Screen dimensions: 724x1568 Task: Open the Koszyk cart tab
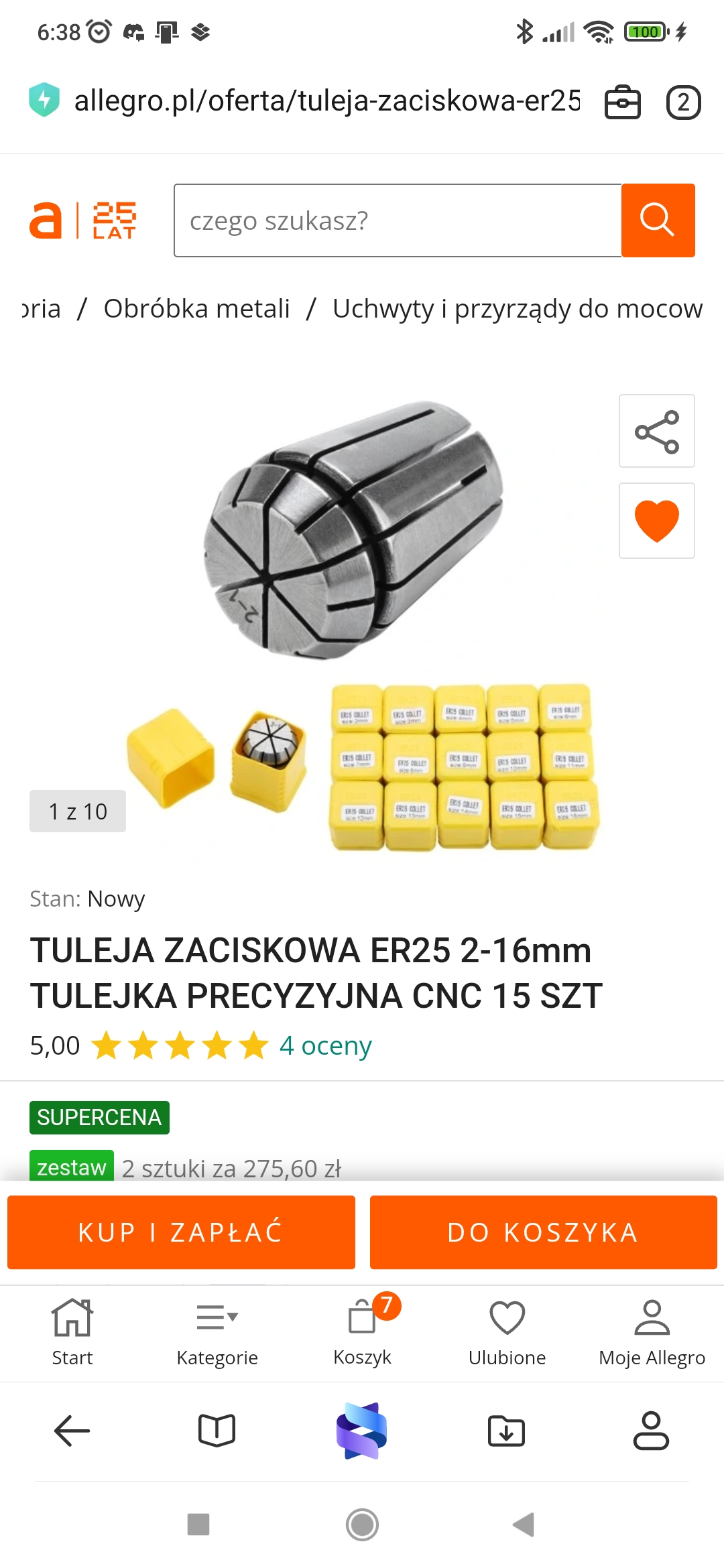[362, 1333]
